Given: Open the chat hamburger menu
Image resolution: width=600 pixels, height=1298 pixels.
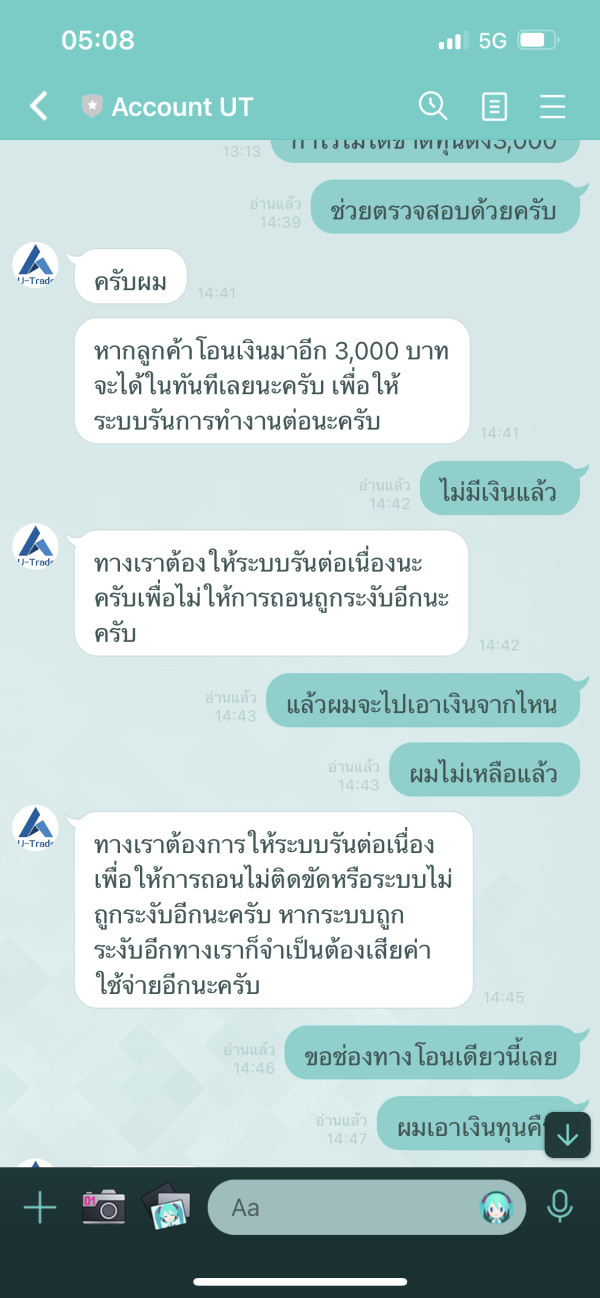Looking at the screenshot, I should pos(552,106).
